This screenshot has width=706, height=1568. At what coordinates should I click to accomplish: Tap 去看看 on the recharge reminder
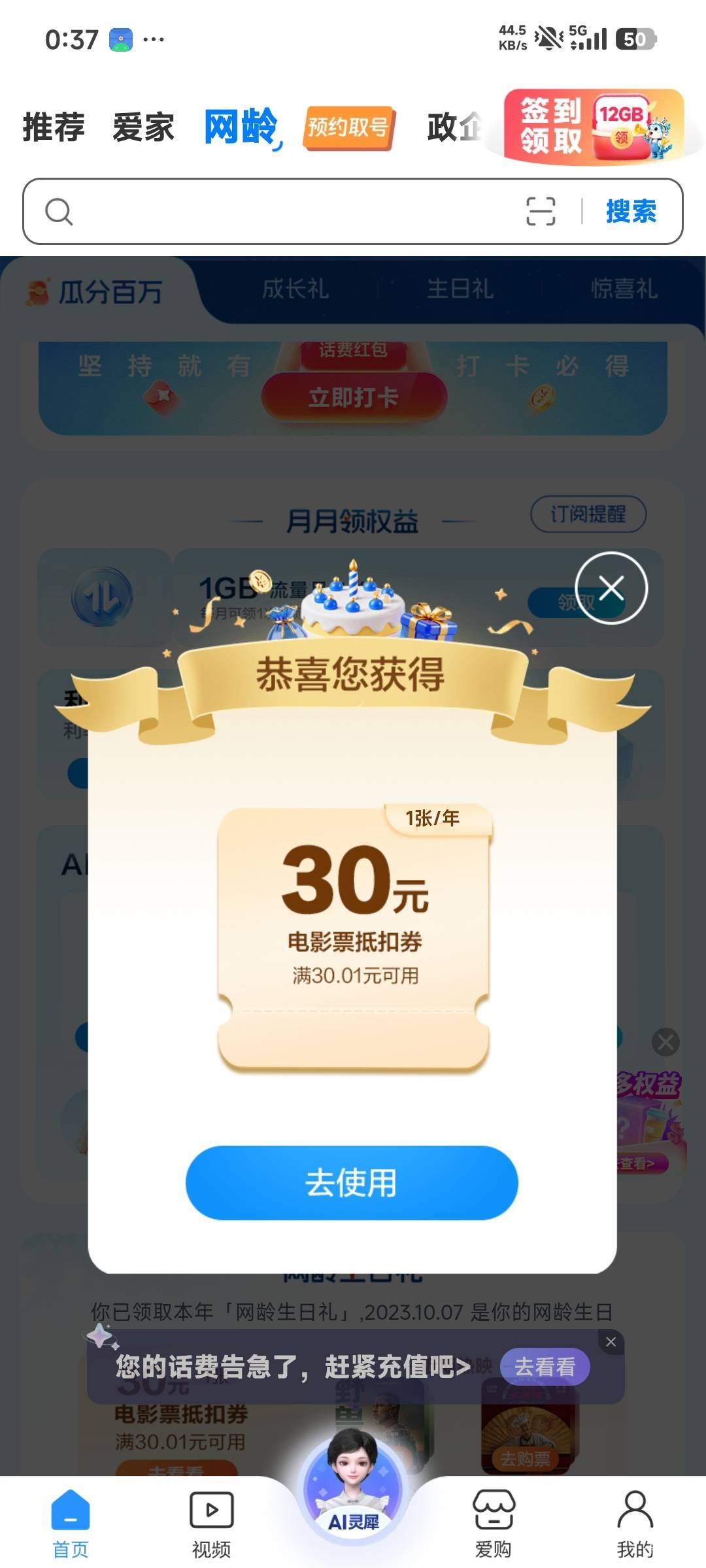[x=545, y=1366]
